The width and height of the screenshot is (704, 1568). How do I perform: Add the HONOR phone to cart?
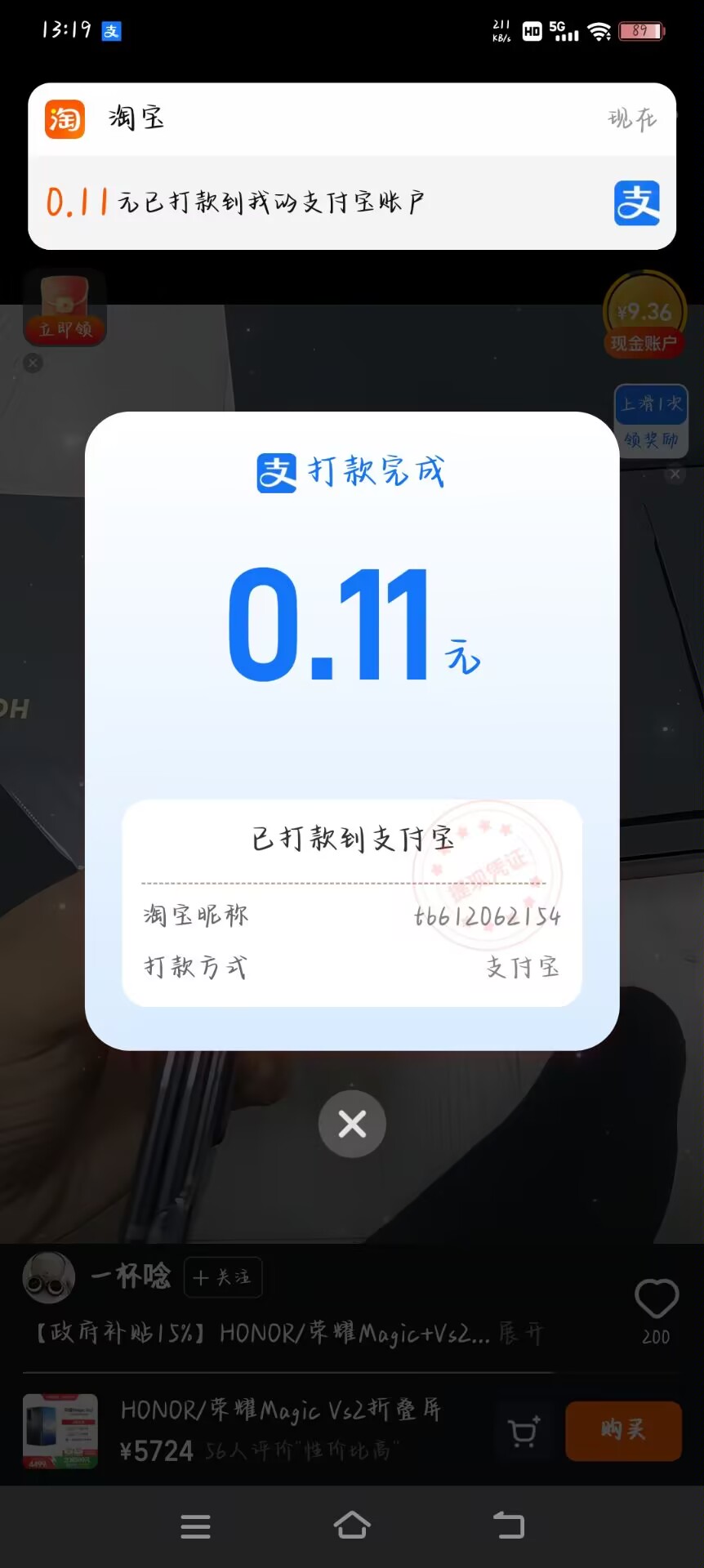[524, 1432]
